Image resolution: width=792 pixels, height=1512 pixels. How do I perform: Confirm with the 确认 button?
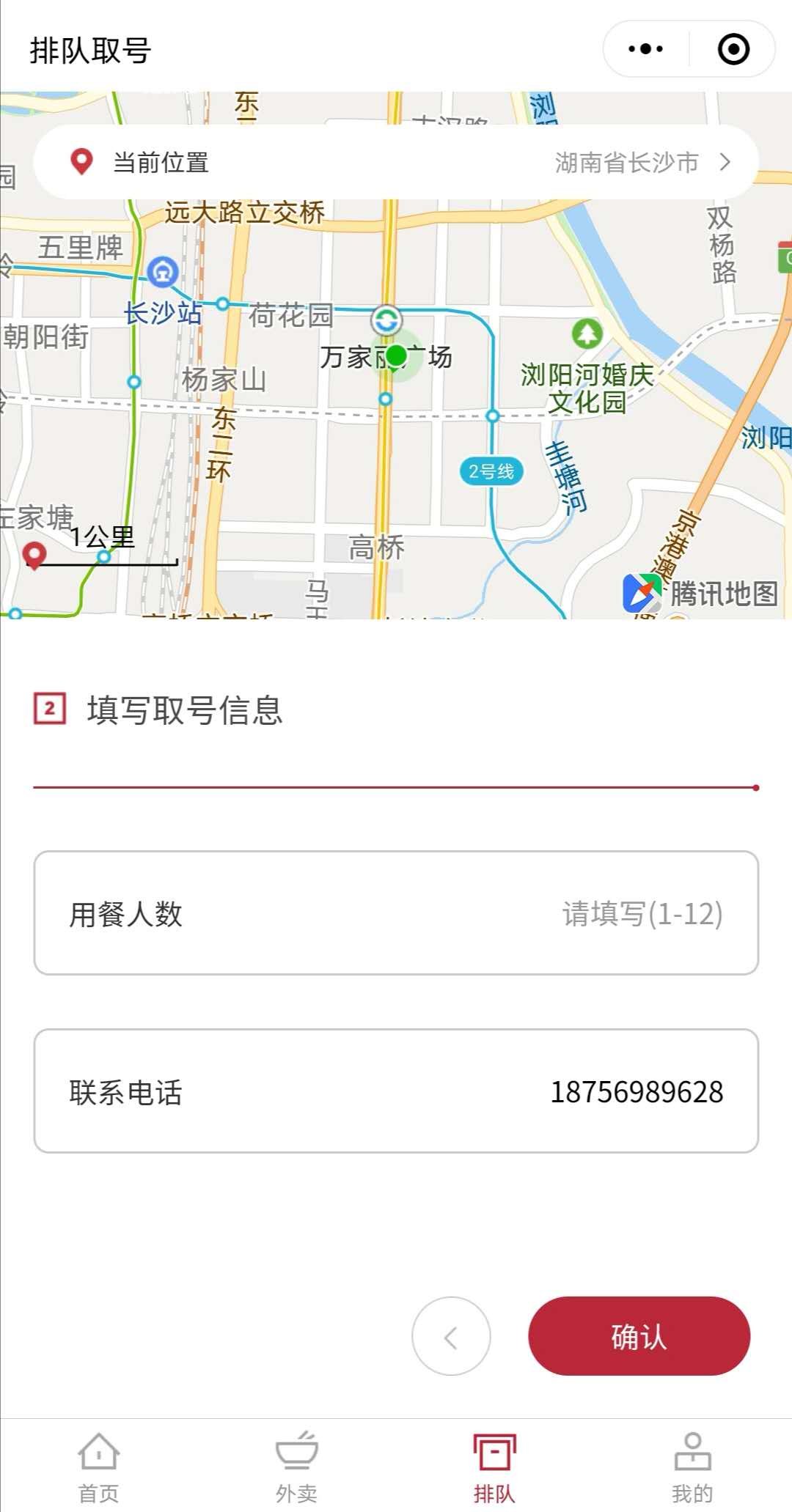[x=639, y=1336]
